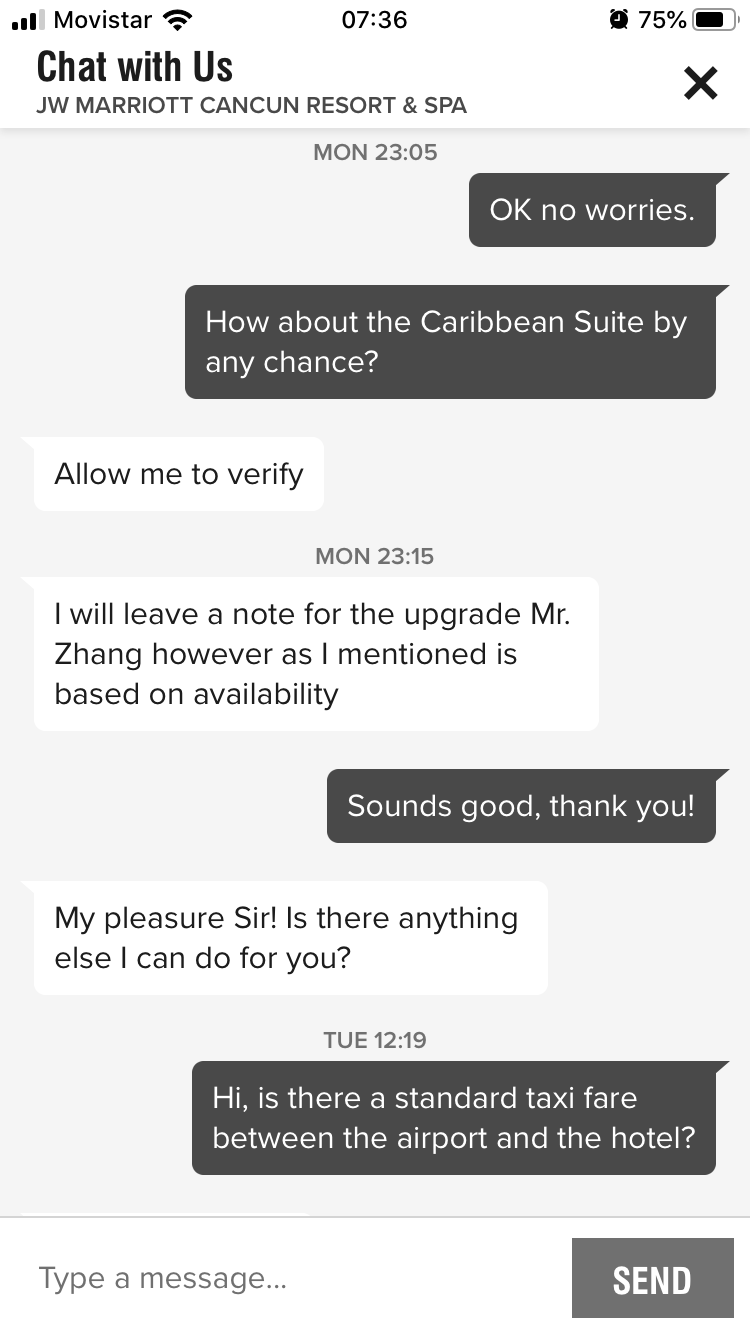Close the Chat with Us window
The image size is (750, 1334).
[x=700, y=83]
